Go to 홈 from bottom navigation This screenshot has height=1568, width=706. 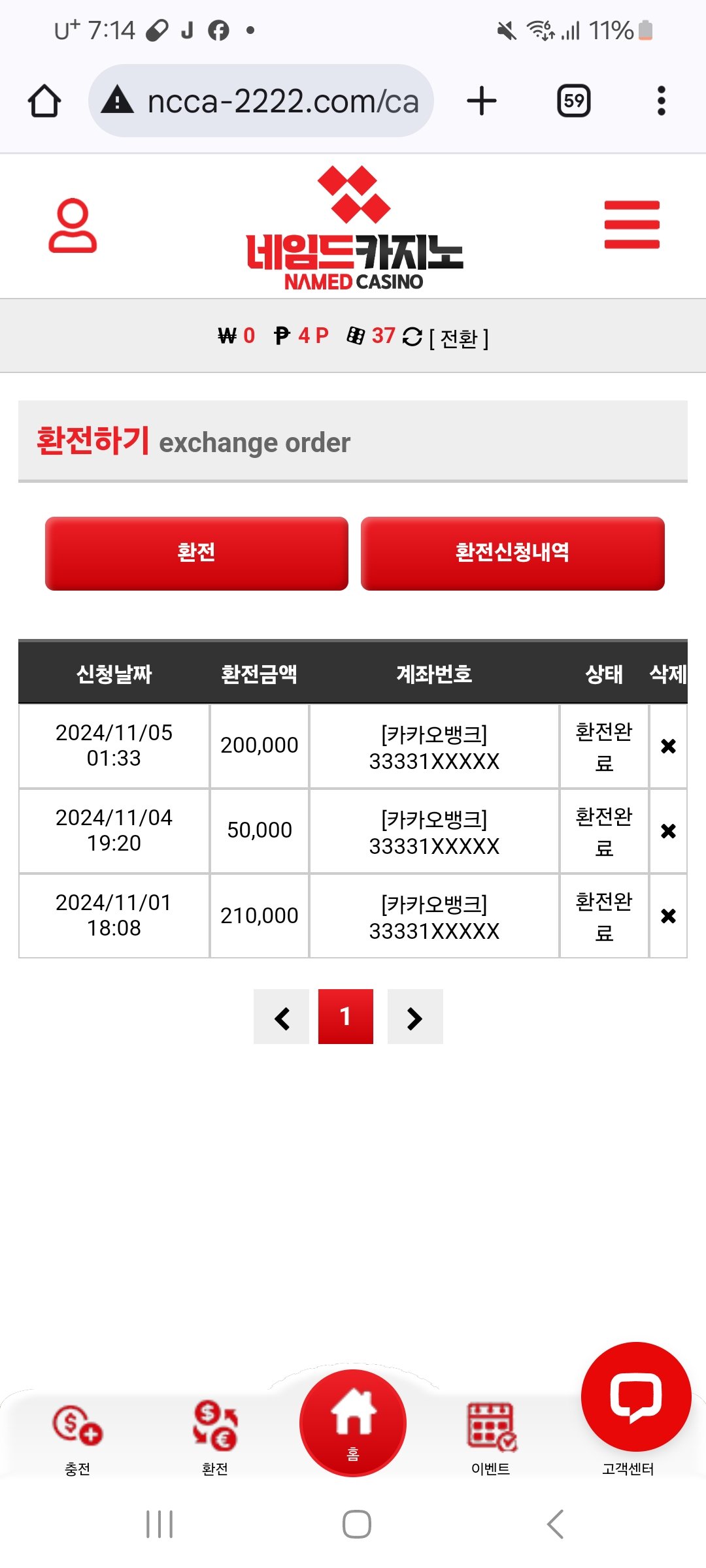[x=353, y=1422]
